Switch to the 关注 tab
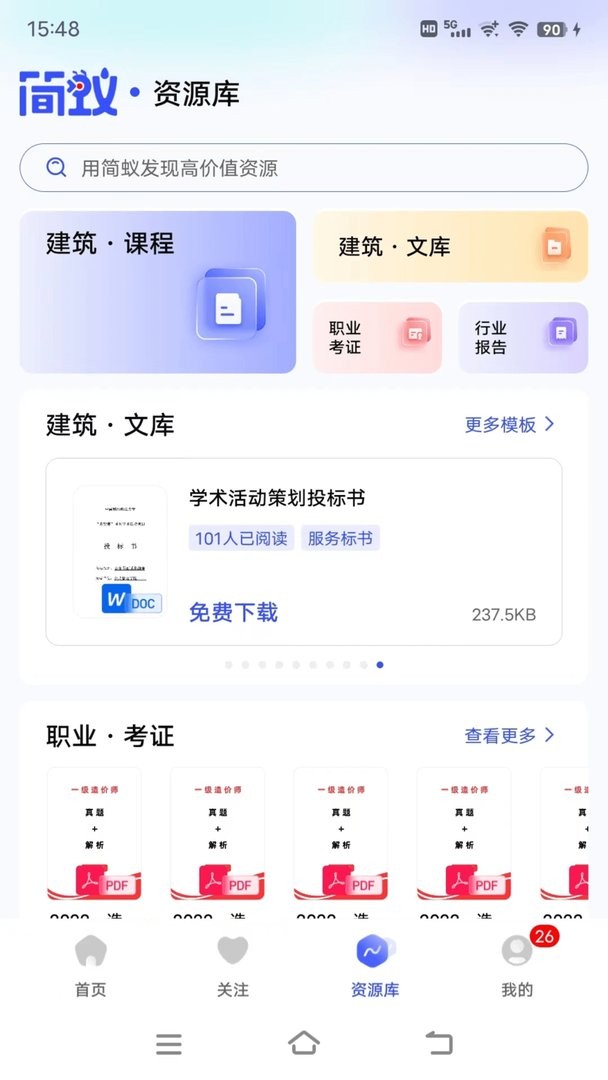The image size is (608, 1080). (232, 967)
